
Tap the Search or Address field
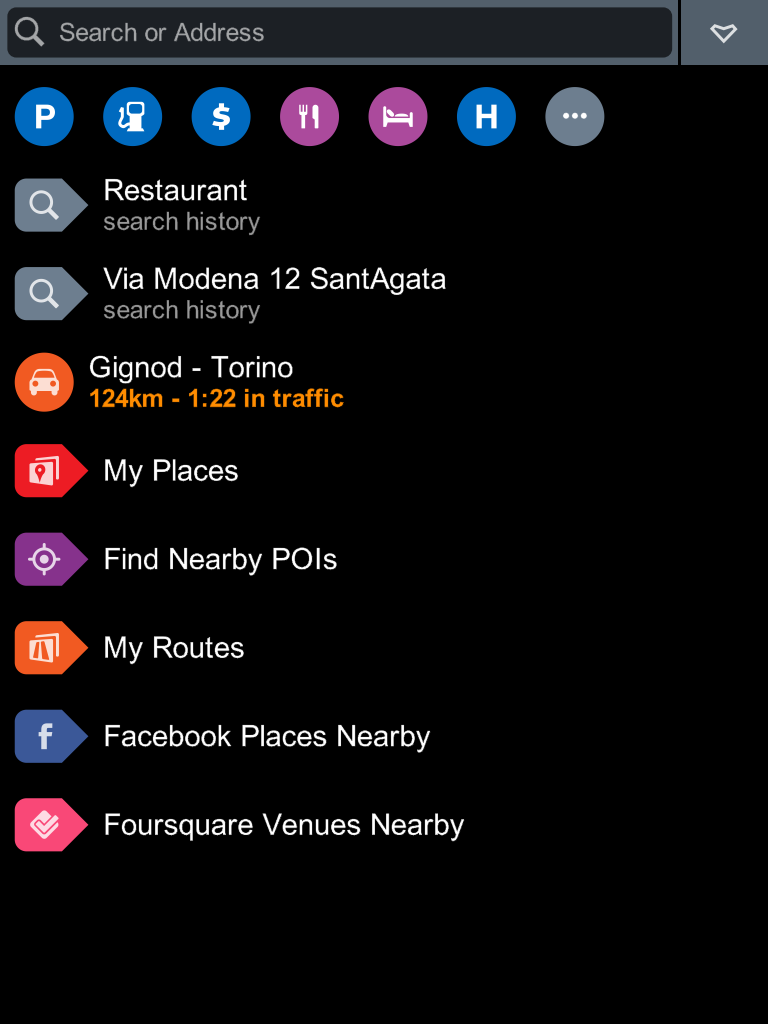(340, 33)
